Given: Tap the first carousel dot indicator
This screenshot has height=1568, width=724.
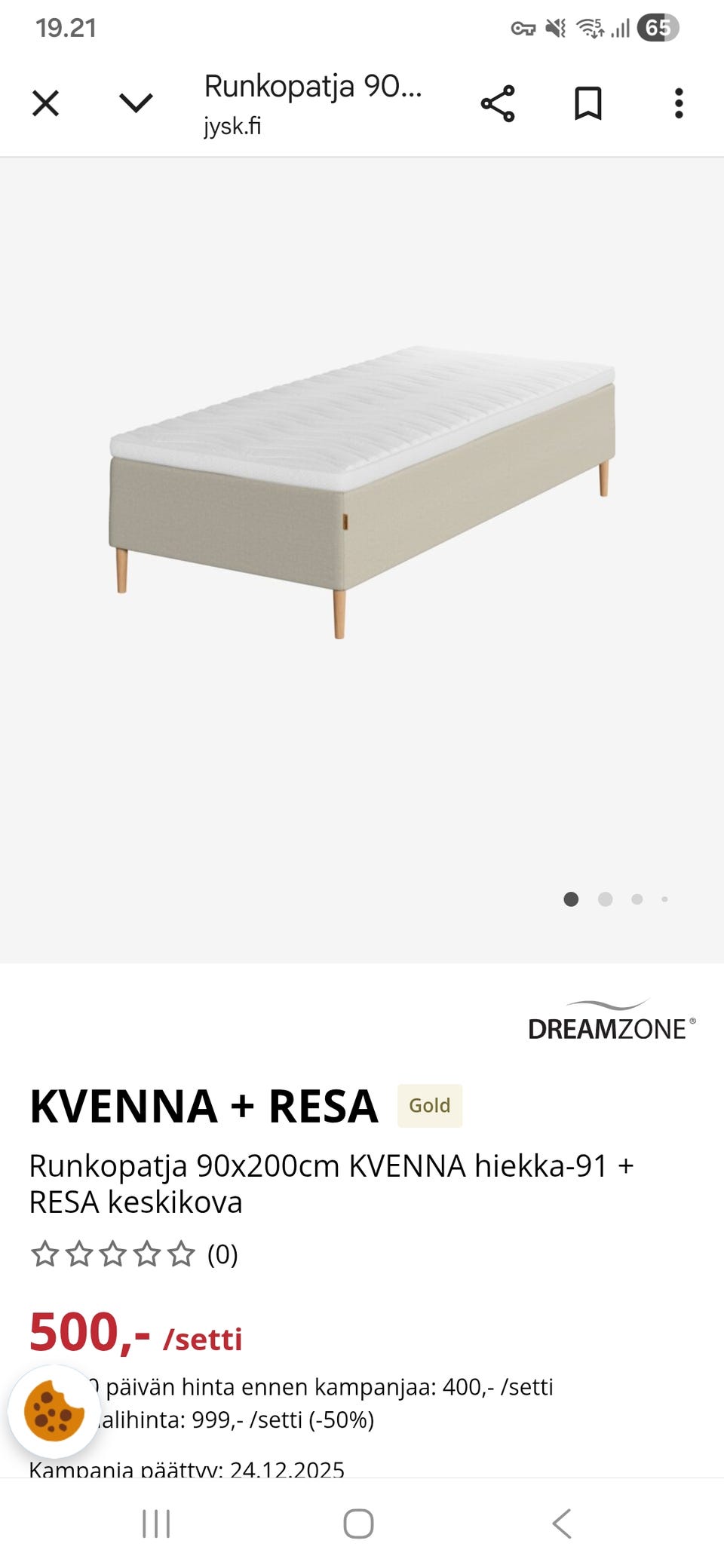Looking at the screenshot, I should 571,899.
